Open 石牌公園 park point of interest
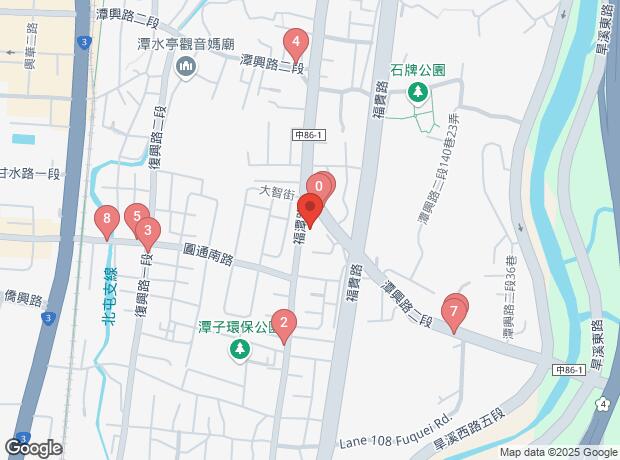 [x=418, y=93]
